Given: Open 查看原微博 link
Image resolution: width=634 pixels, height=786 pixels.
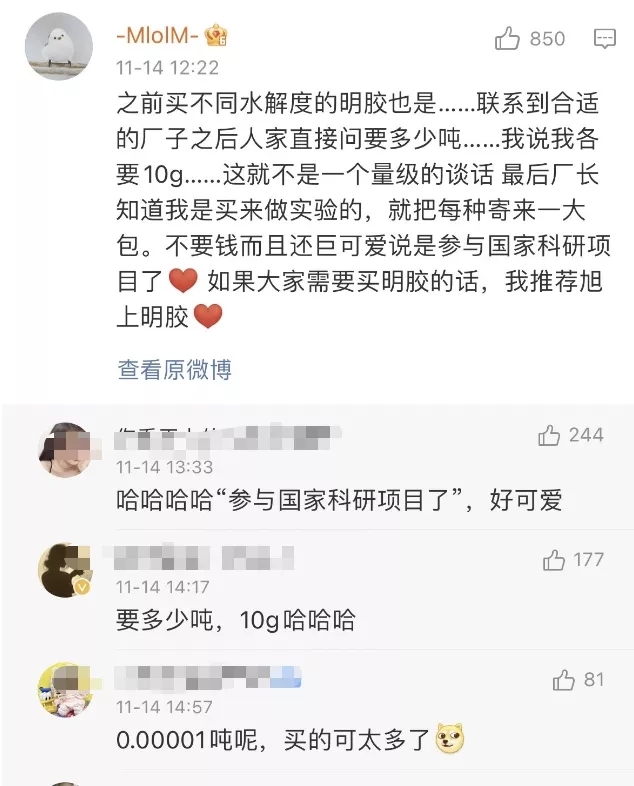Looking at the screenshot, I should click(x=174, y=369).
